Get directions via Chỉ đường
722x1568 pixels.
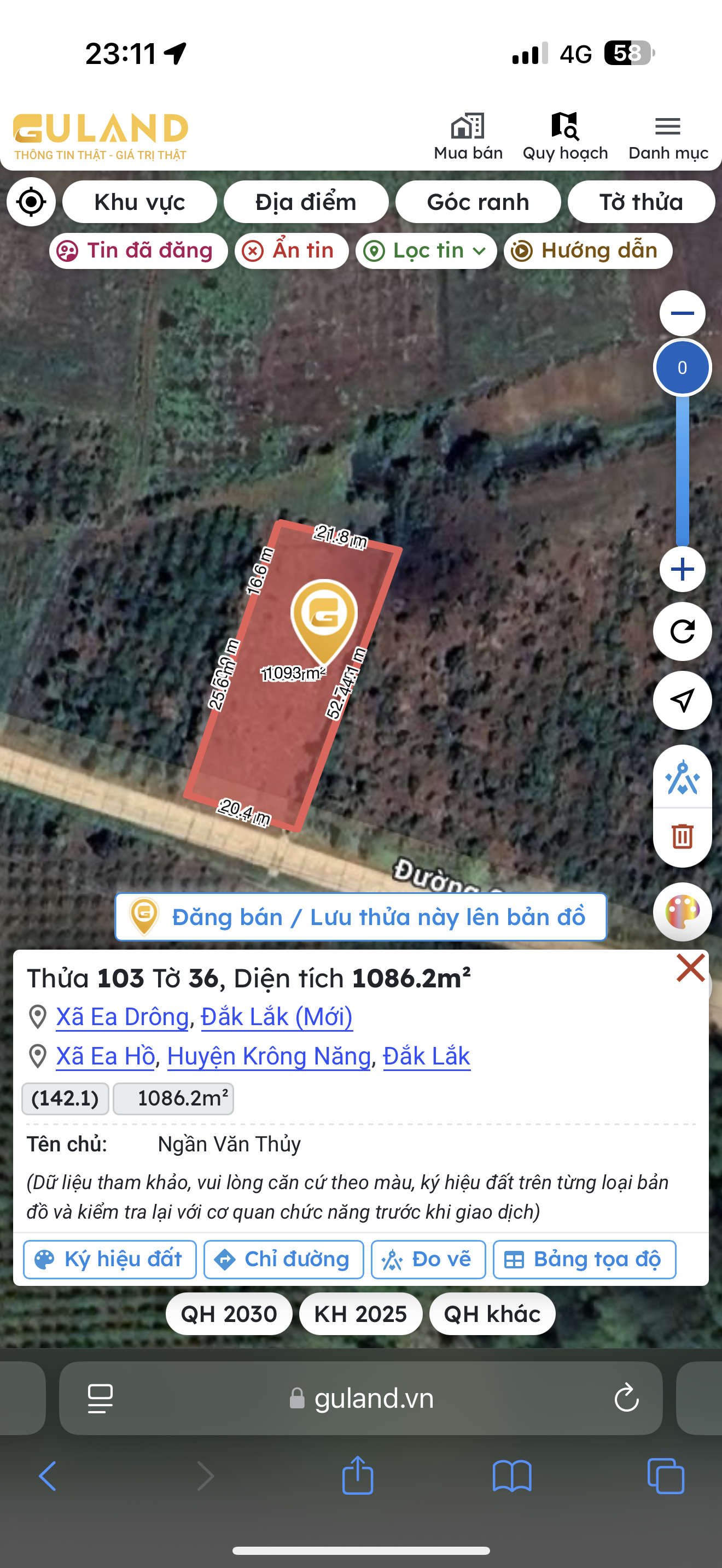(x=284, y=1259)
